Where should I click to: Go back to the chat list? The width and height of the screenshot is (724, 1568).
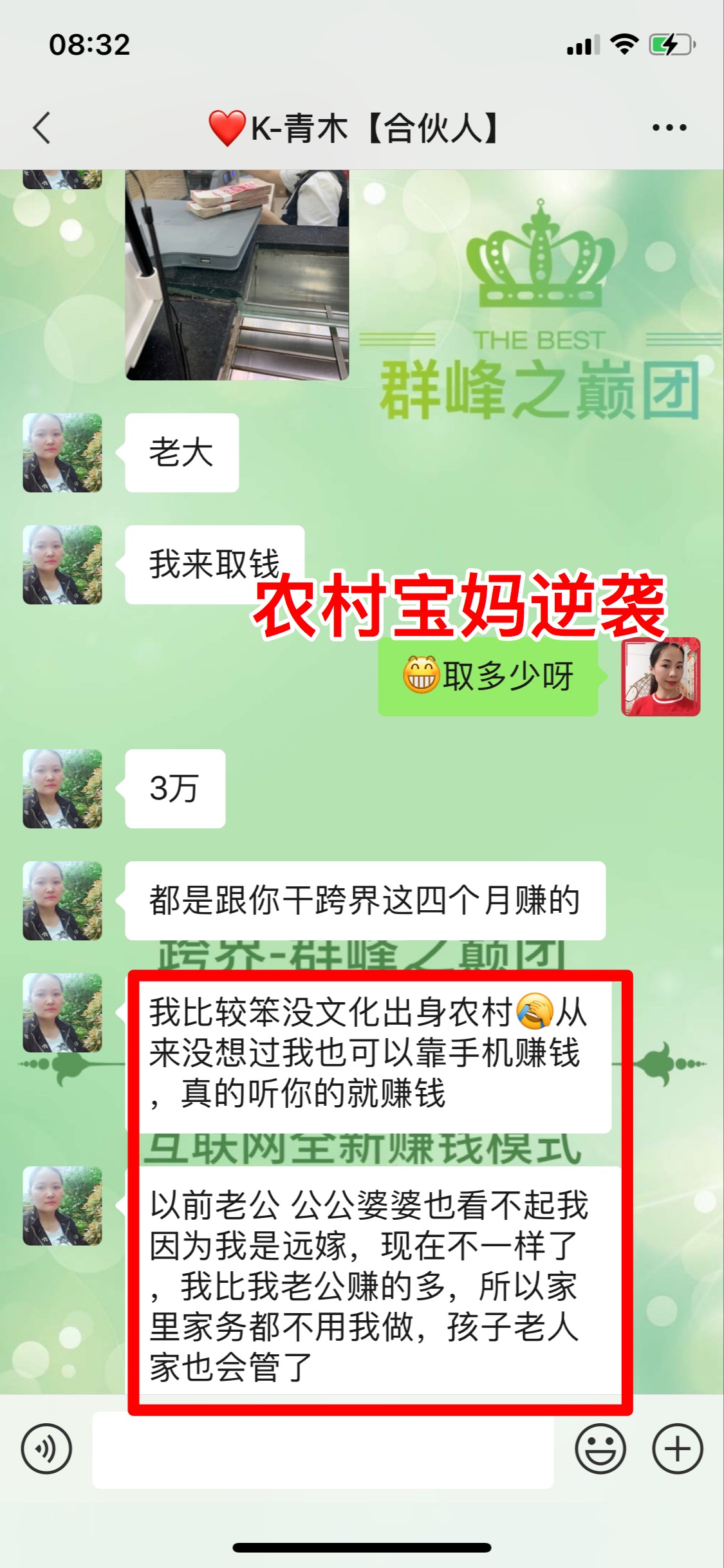pyautogui.click(x=42, y=127)
